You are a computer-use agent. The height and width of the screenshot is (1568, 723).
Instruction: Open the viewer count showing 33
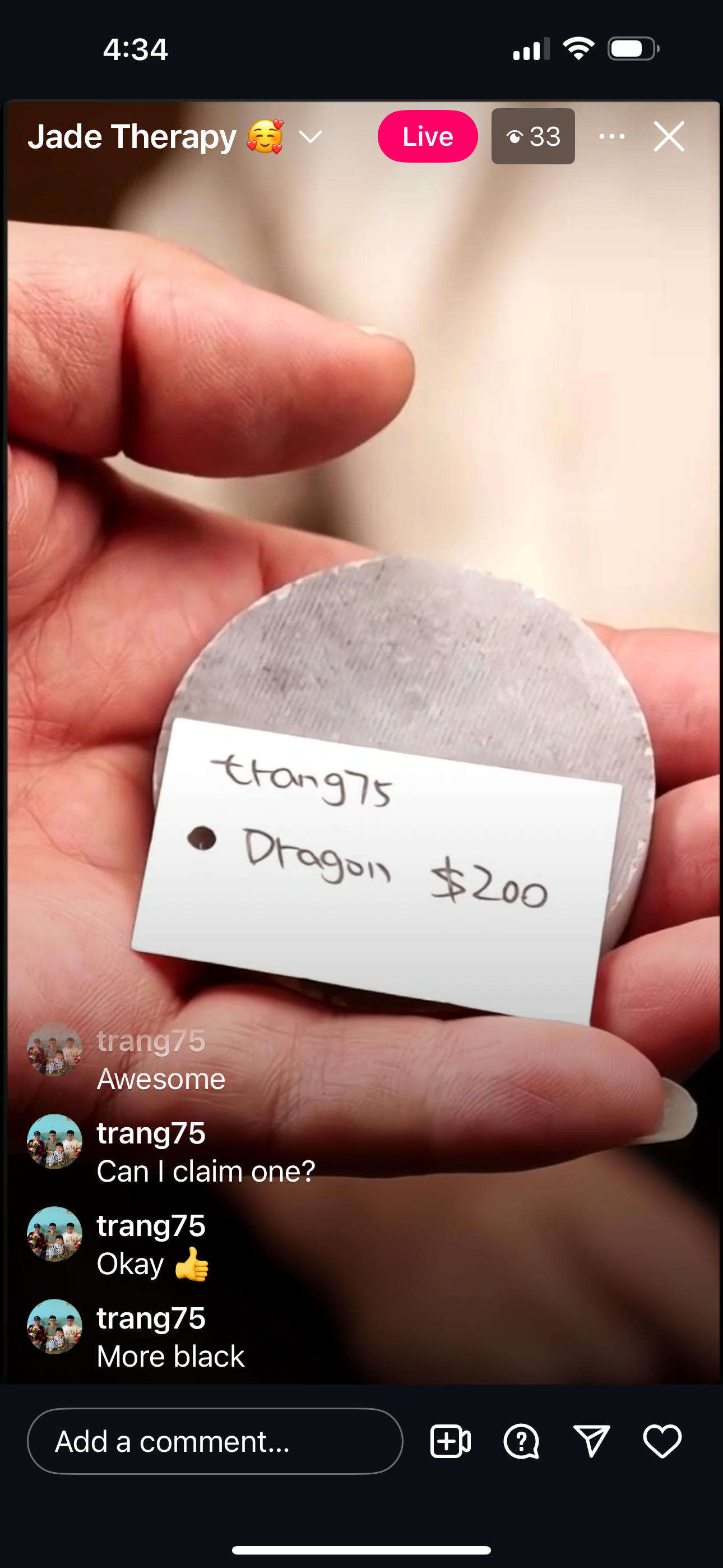pyautogui.click(x=532, y=136)
